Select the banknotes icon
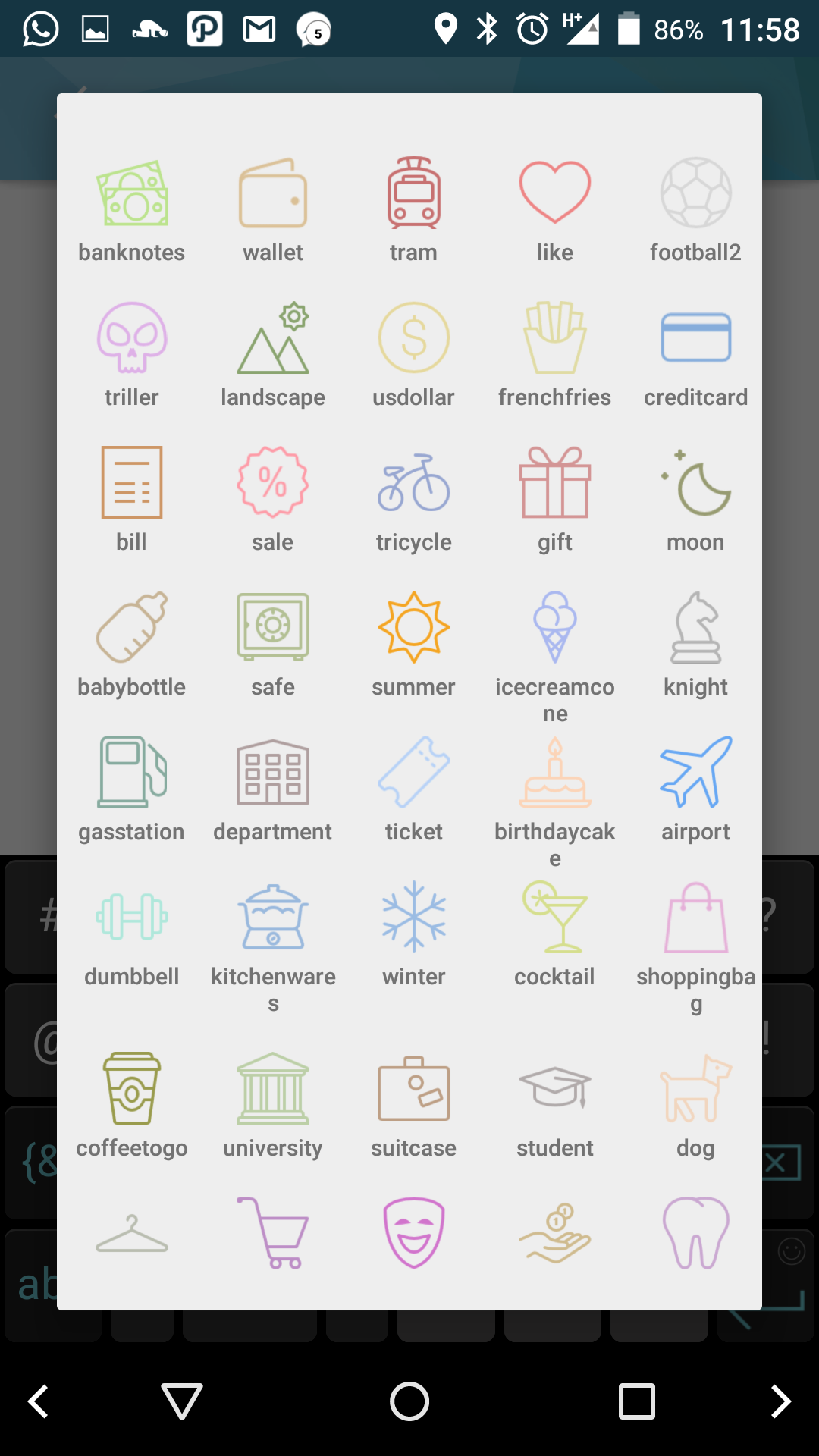Image resolution: width=819 pixels, height=1456 pixels. click(x=132, y=194)
